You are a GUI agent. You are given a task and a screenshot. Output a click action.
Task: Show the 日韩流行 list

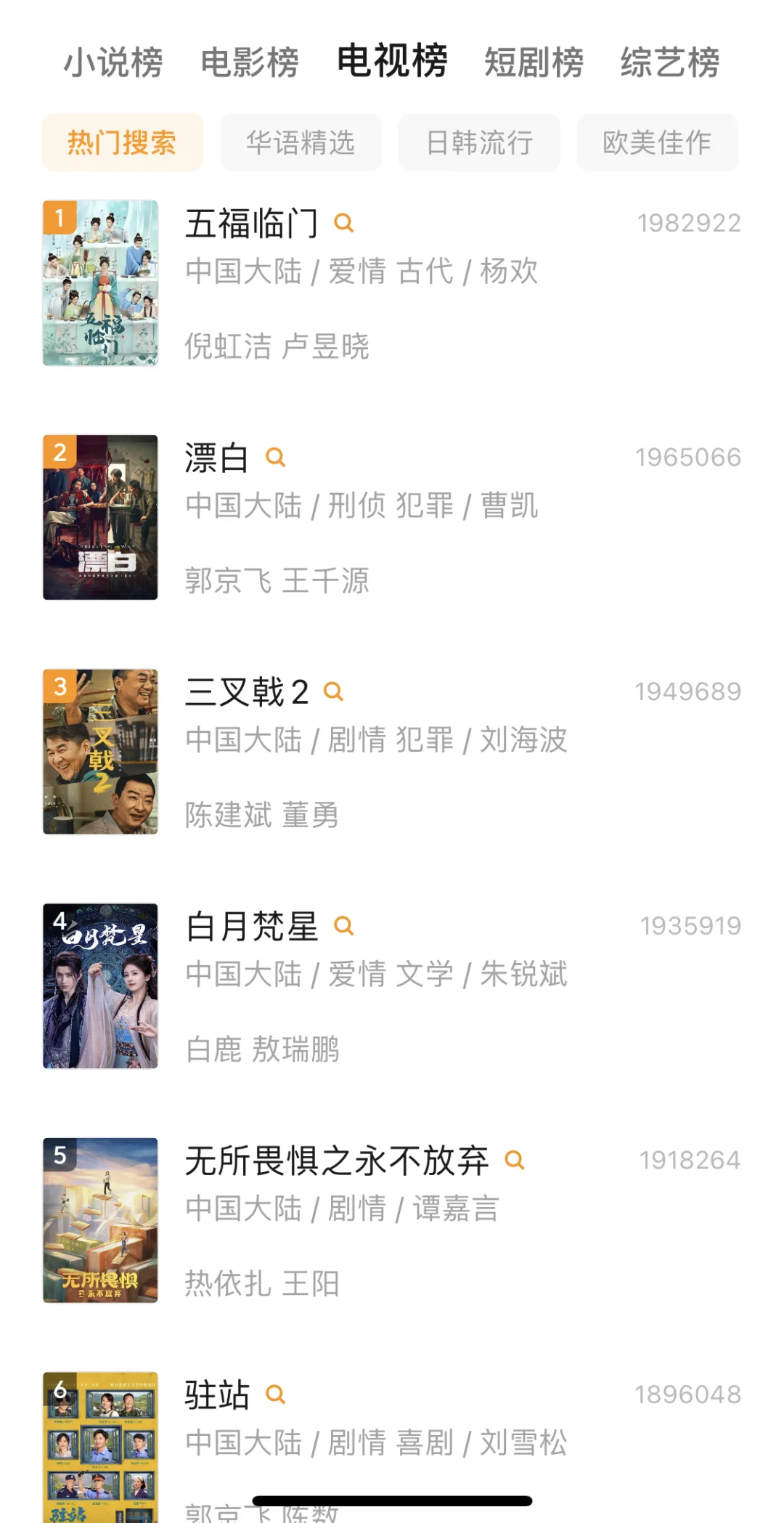point(479,142)
